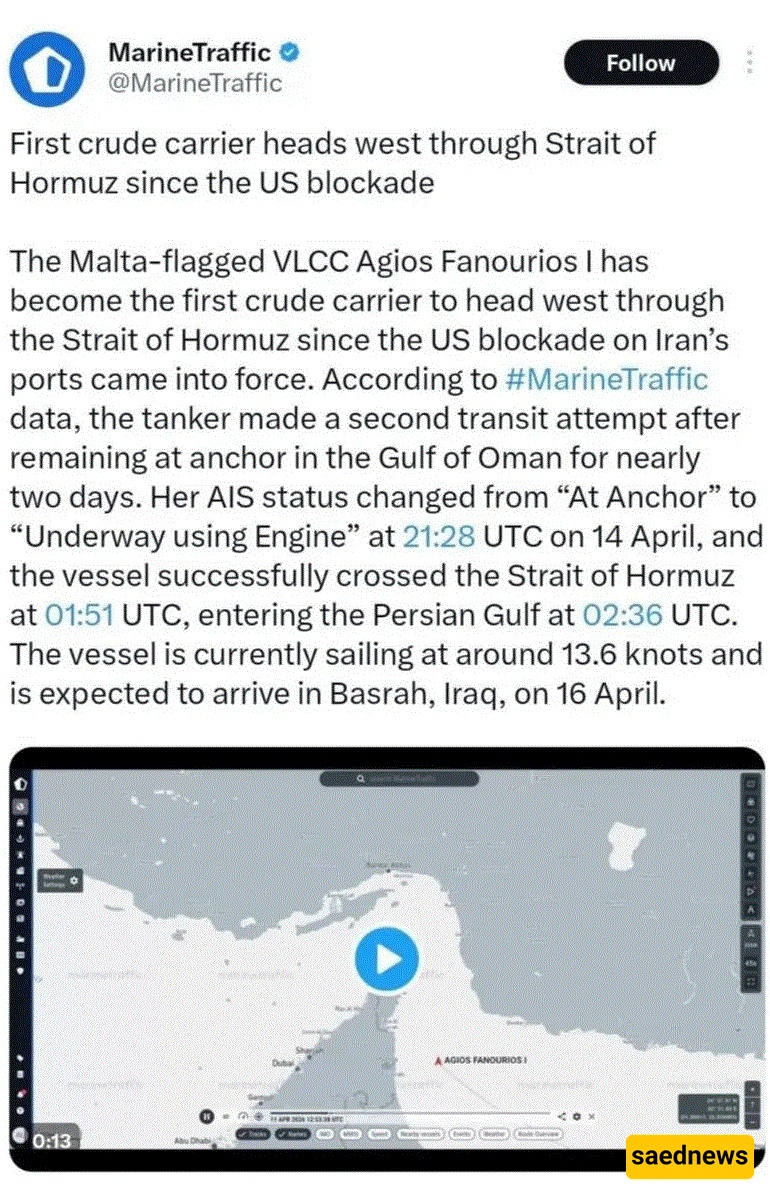This screenshot has width=770, height=1195.
Task: Open the #MarineTraffic hashtag link
Action: [605, 379]
